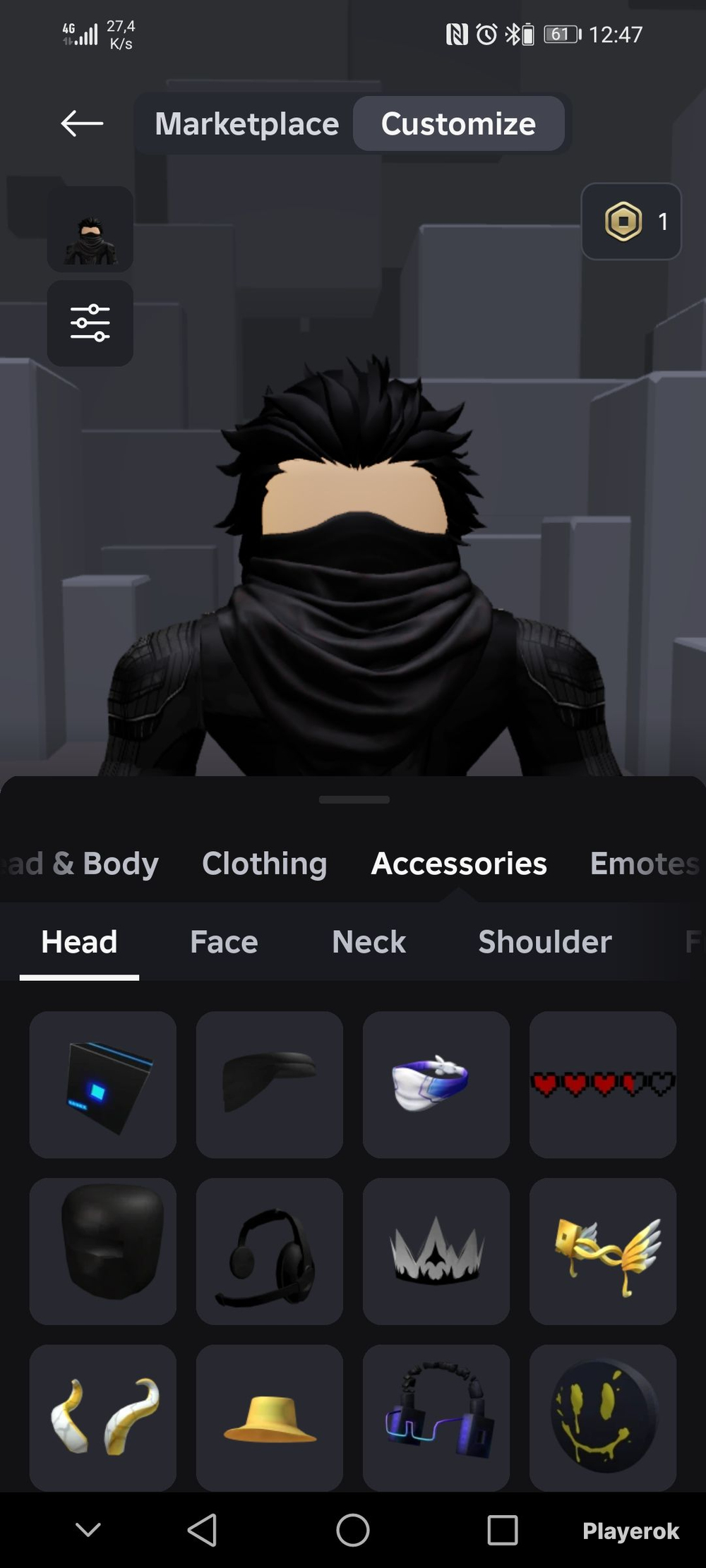Image resolution: width=706 pixels, height=1568 pixels.
Task: Equip the white and gold horns
Action: click(103, 1417)
